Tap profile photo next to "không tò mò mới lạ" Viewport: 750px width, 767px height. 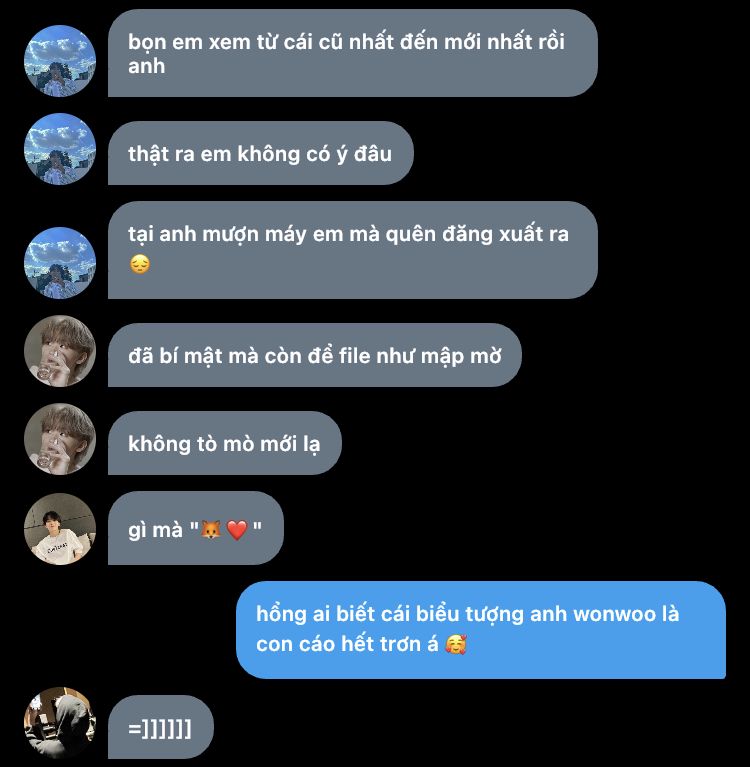60,439
